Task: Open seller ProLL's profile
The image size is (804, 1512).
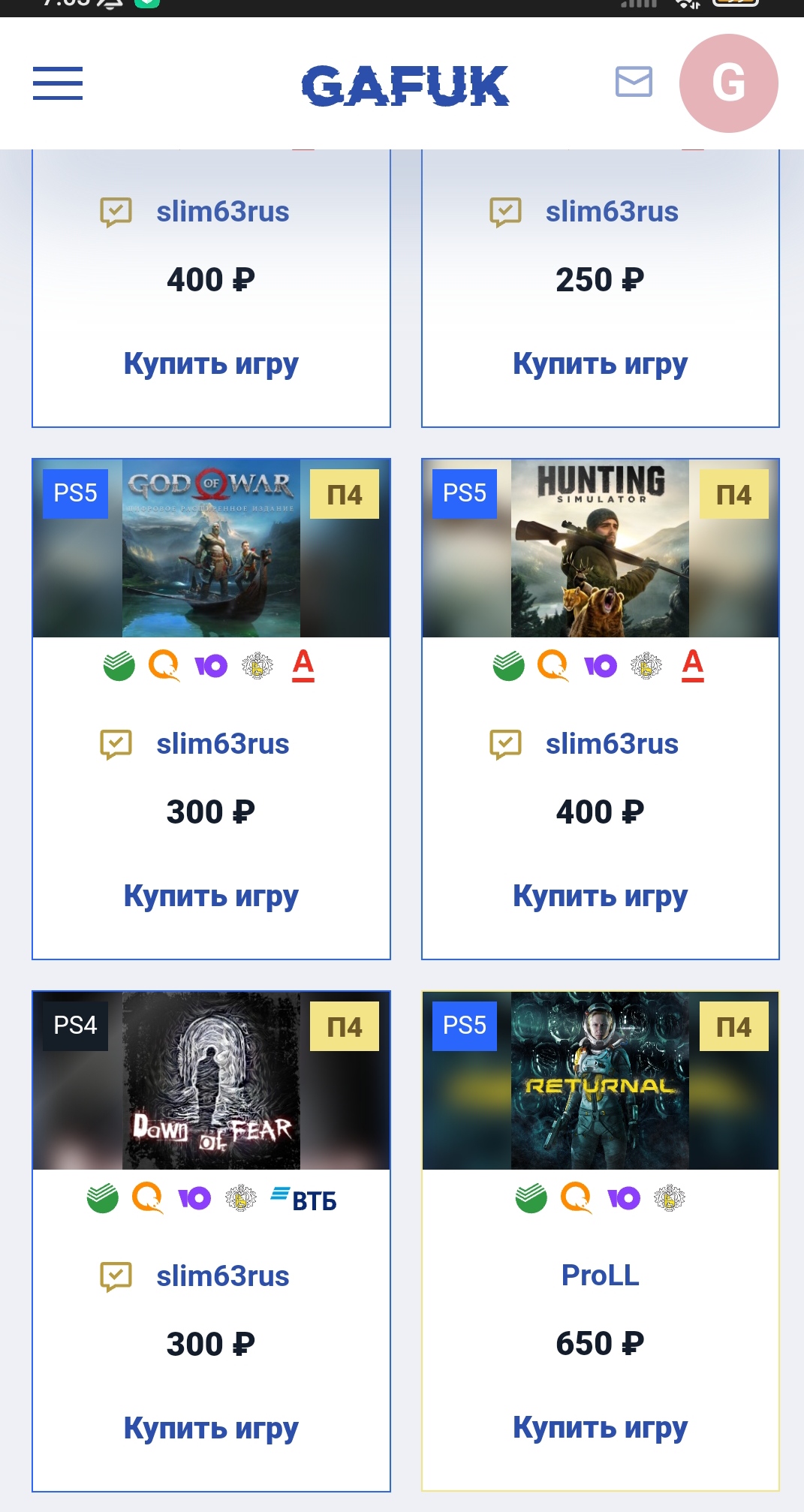Action: [x=600, y=1275]
